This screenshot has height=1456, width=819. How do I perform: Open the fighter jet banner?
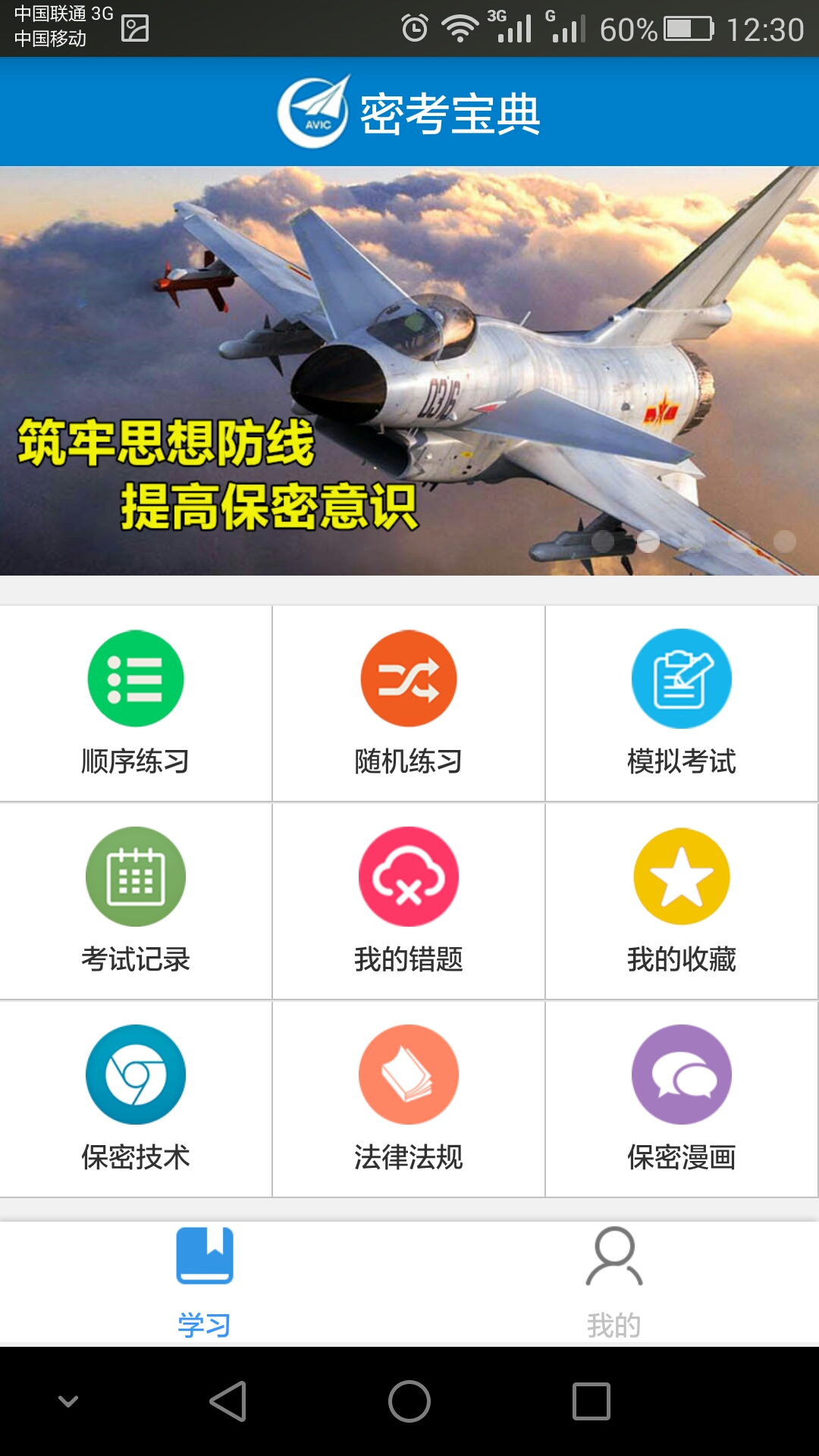[409, 370]
